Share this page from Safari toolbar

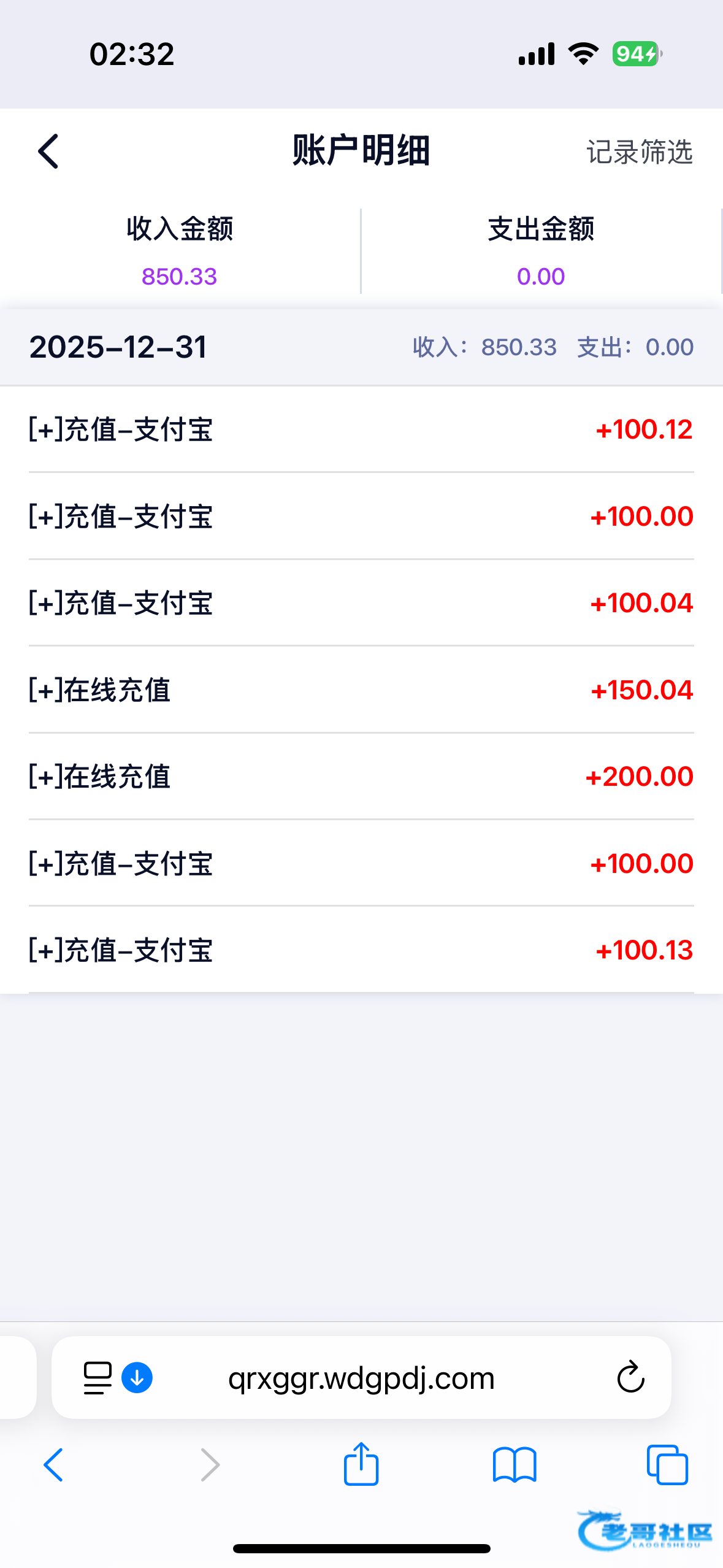coord(361,1464)
